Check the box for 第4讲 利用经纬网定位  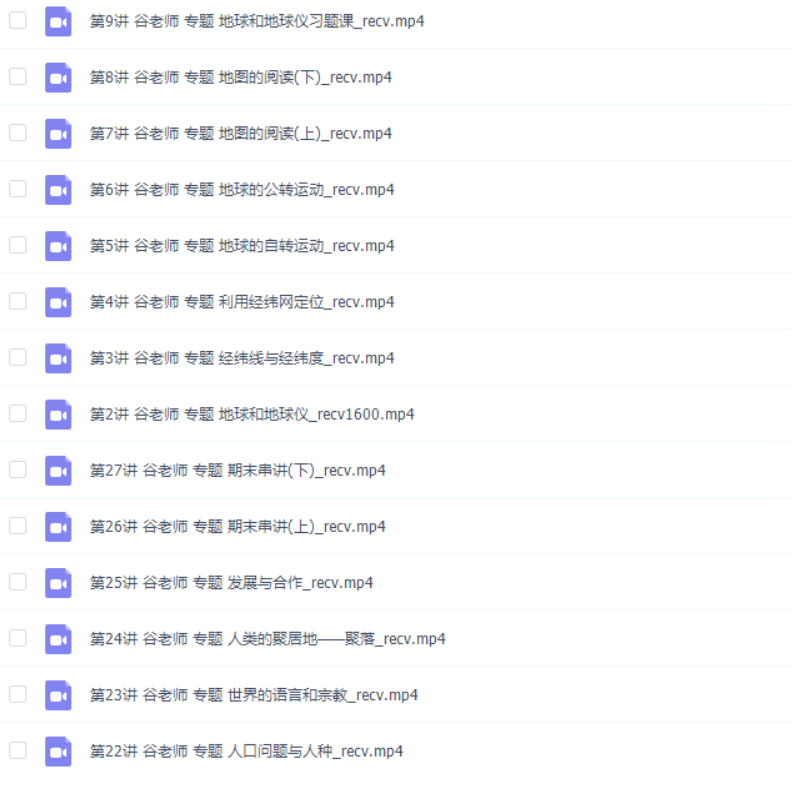17,301
